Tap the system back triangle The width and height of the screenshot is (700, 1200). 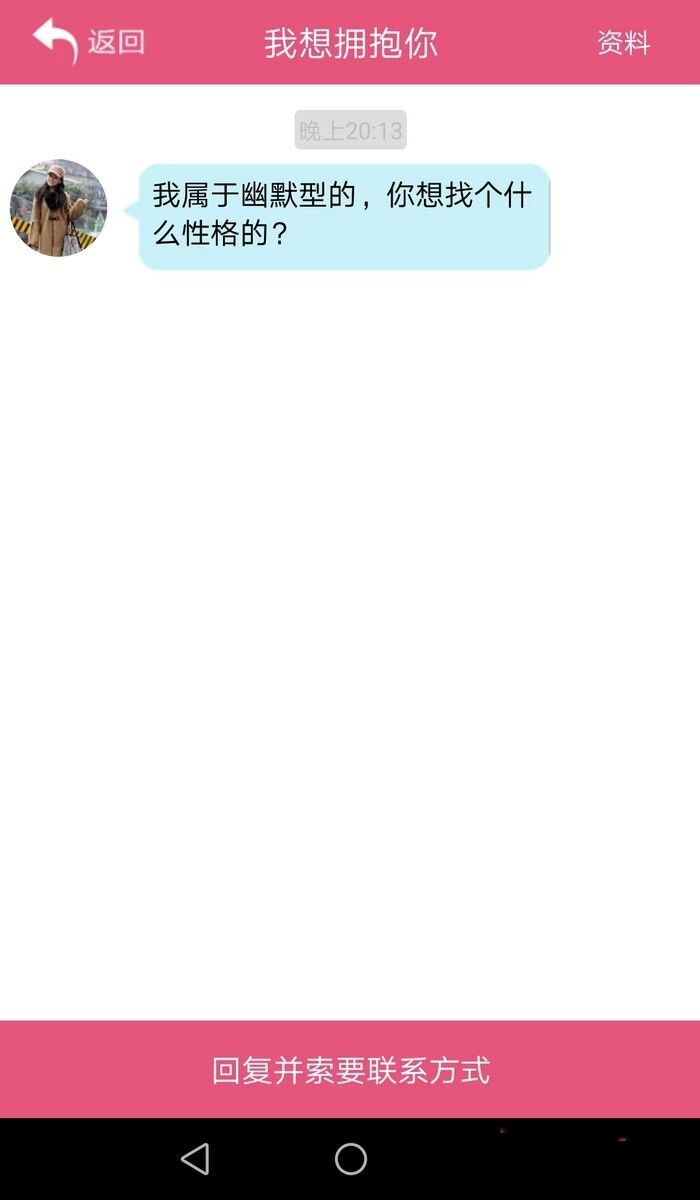click(x=195, y=1159)
